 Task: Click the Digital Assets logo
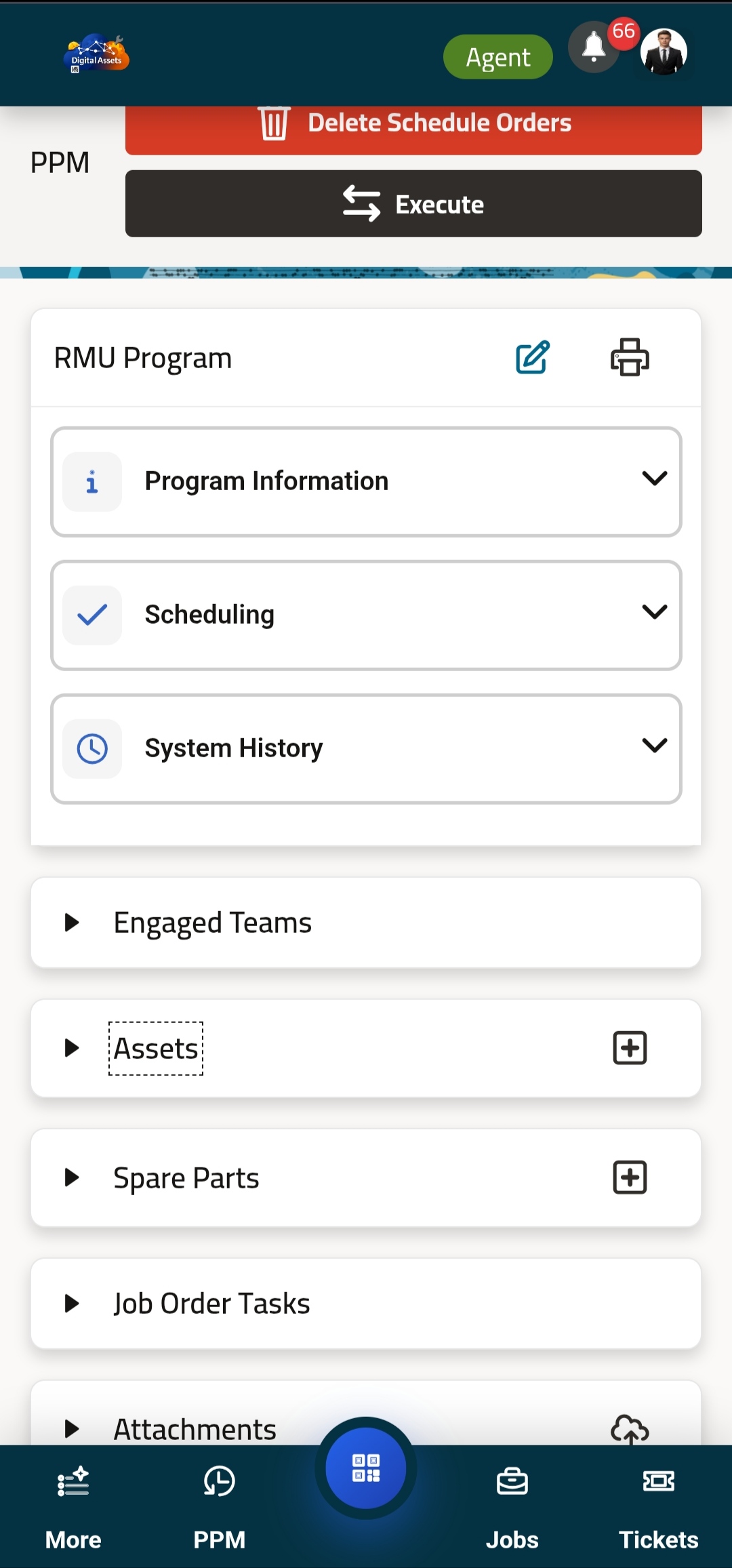[x=96, y=54]
